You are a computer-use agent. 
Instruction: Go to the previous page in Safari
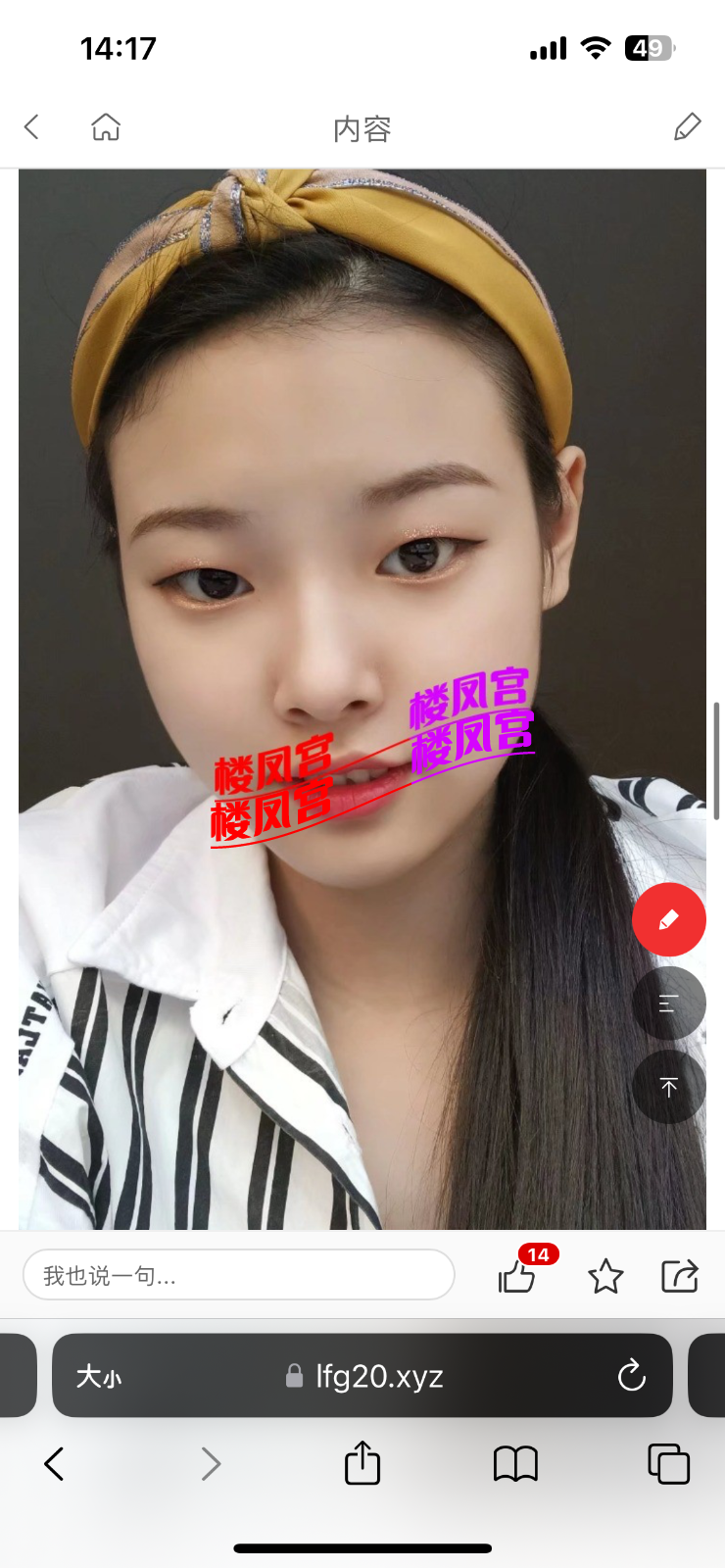pos(55,1464)
